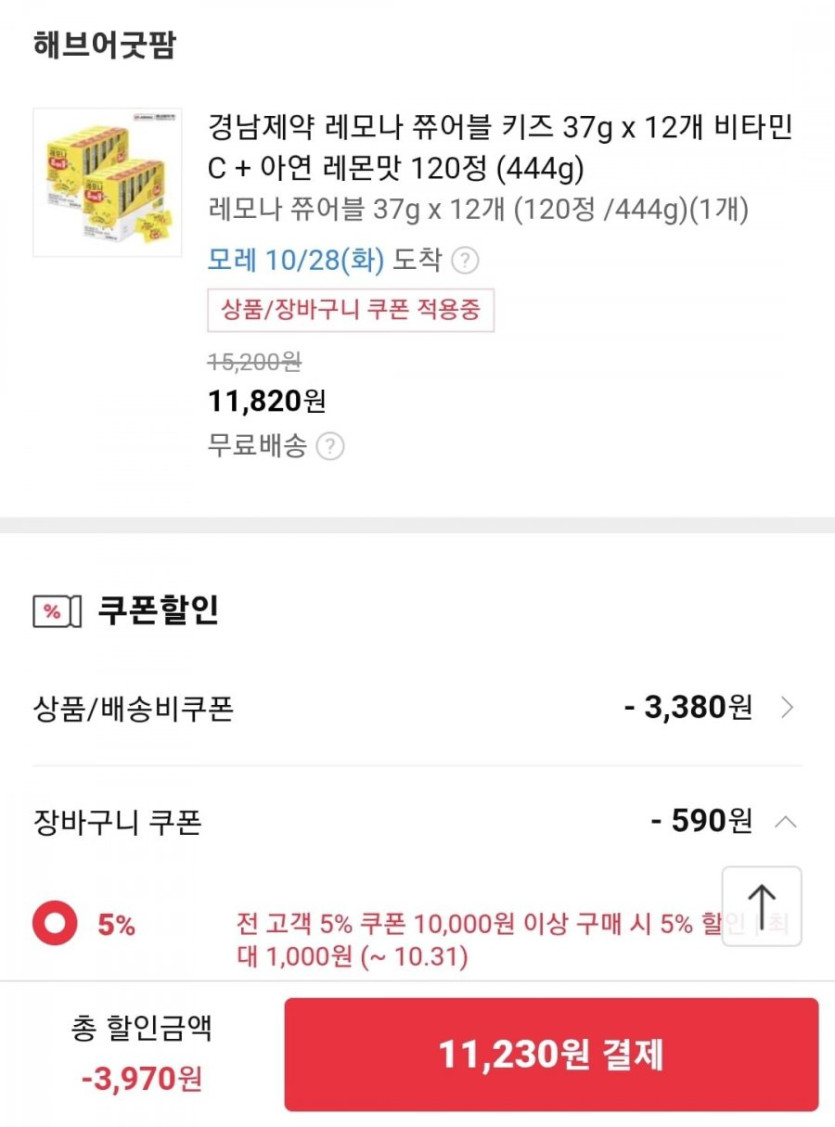Open the arrival date help icon

click(x=465, y=261)
